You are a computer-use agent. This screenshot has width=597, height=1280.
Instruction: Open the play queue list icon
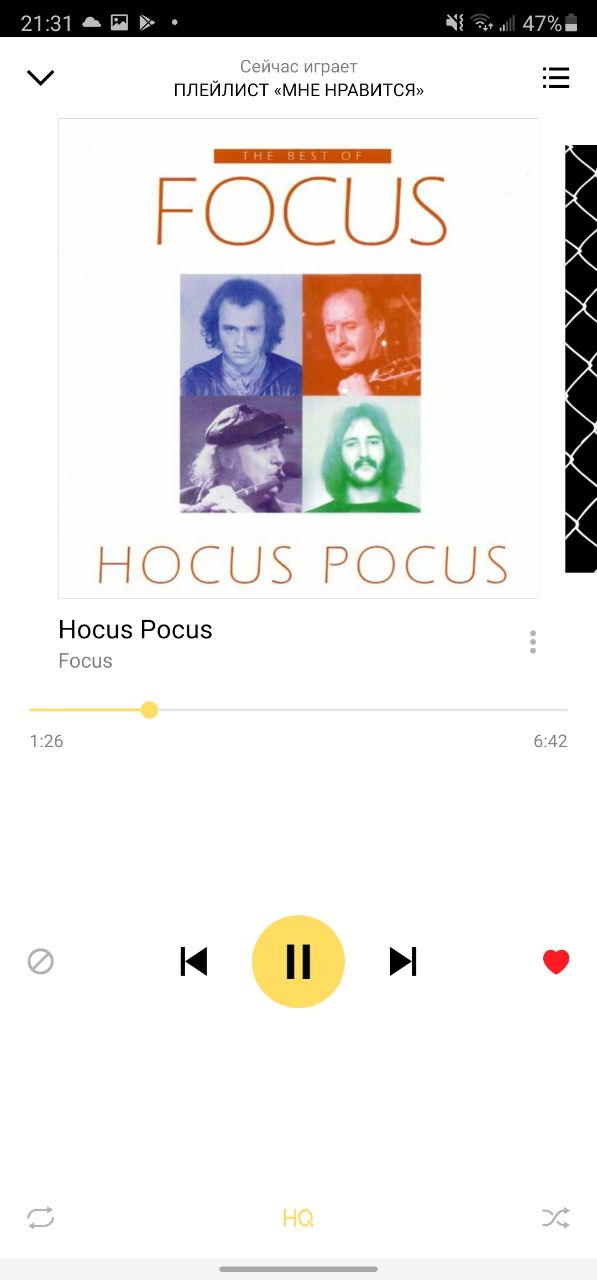[555, 78]
